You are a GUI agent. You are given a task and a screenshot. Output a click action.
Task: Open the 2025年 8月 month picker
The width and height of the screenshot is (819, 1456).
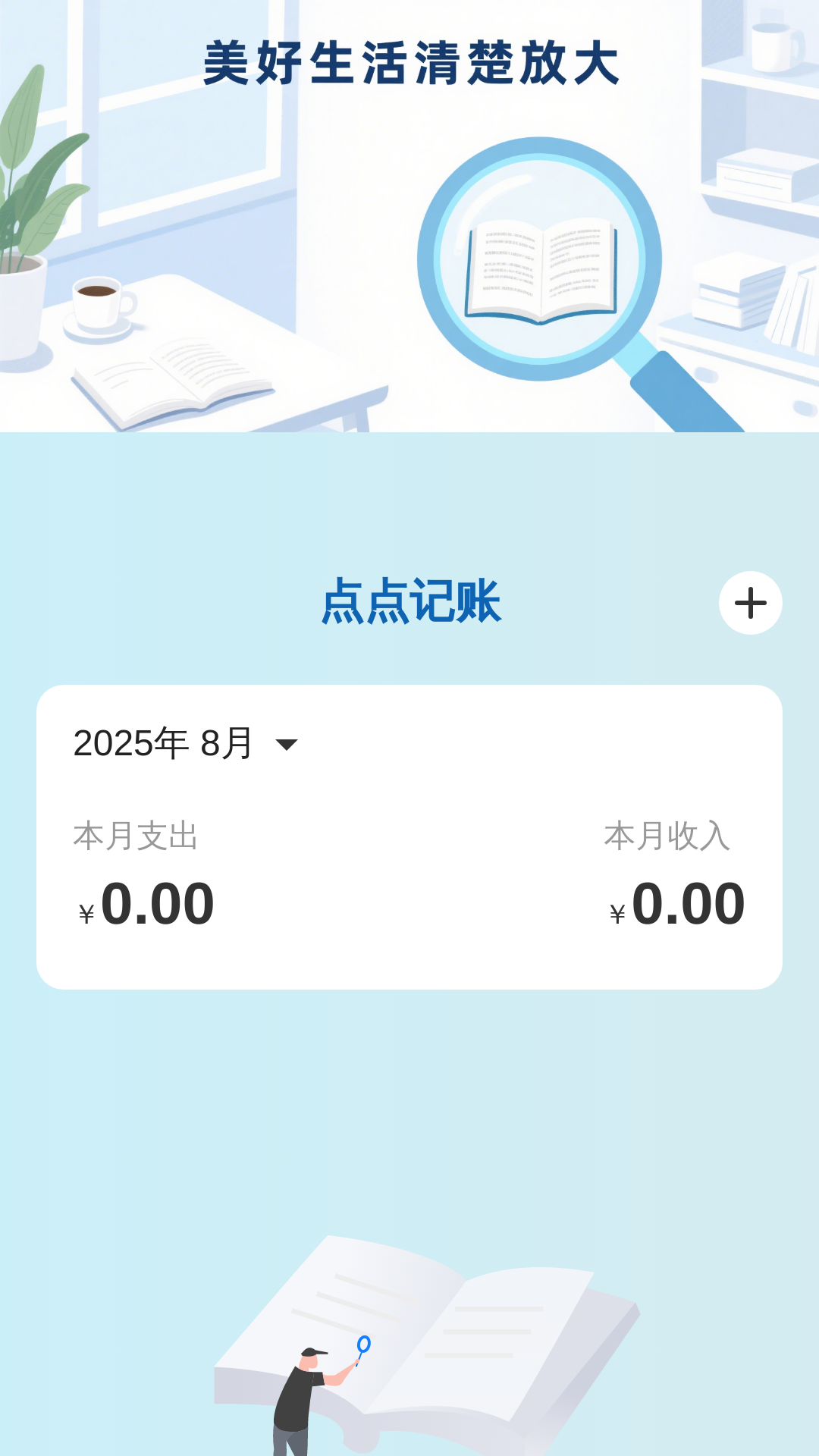[186, 743]
